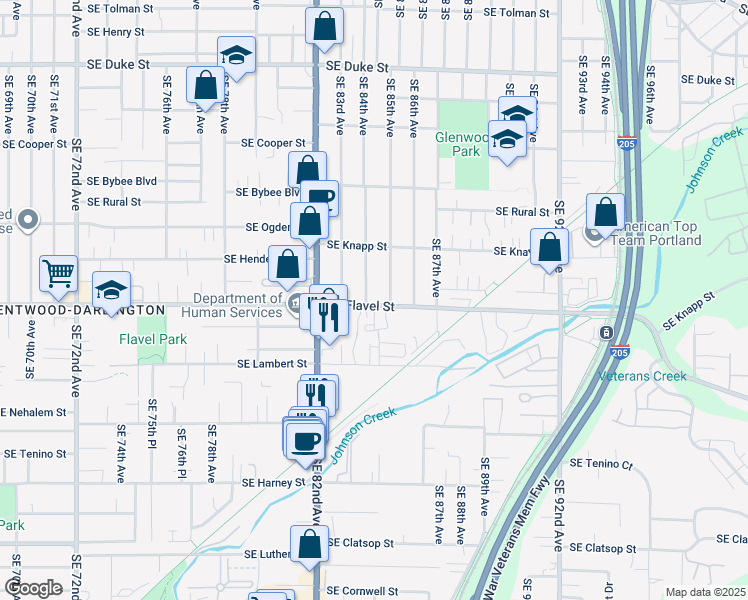The height and width of the screenshot is (600, 748).
Task: Tap the restaurant marker at Flavel St
Action: pyautogui.click(x=329, y=316)
